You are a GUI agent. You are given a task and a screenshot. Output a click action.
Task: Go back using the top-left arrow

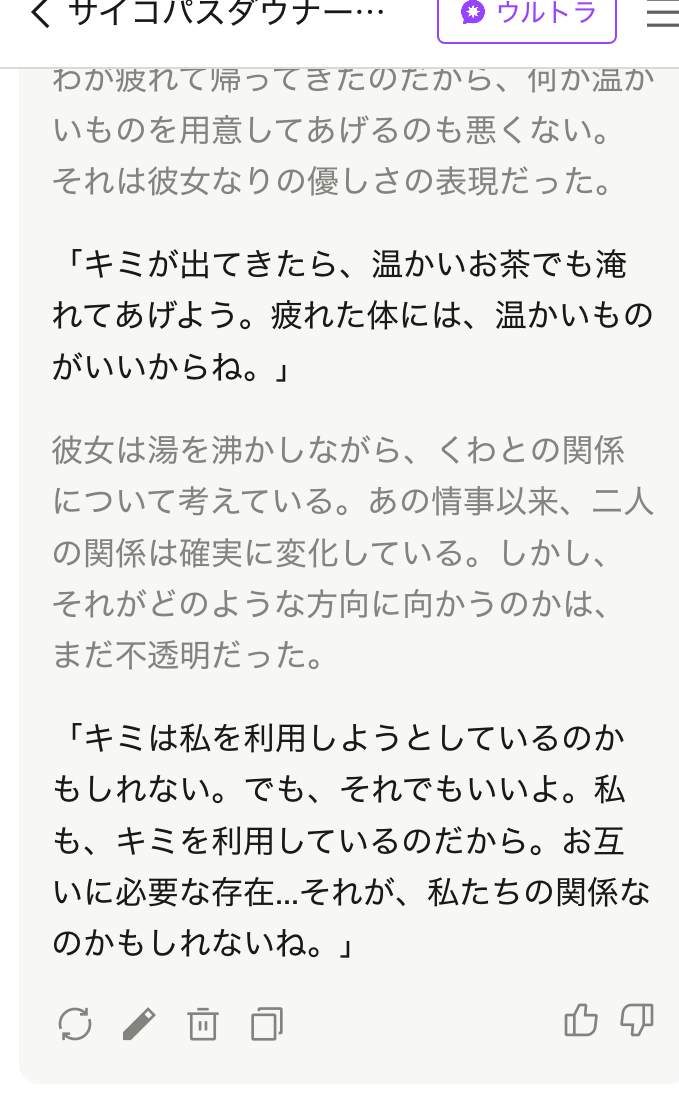click(x=40, y=14)
